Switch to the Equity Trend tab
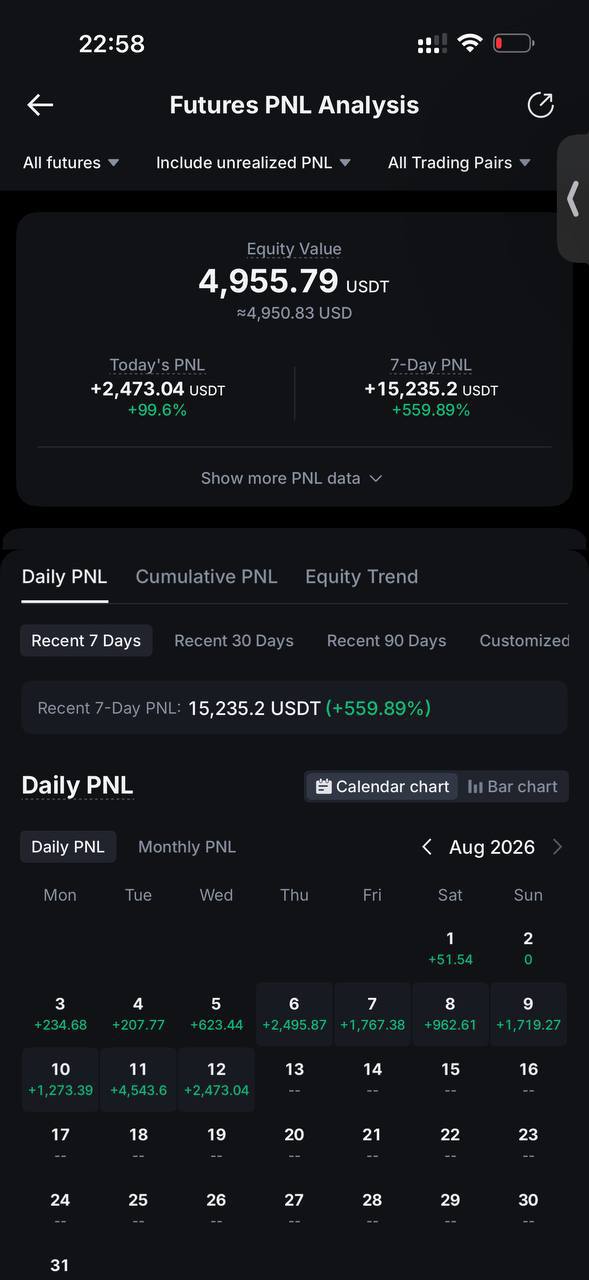 (361, 577)
